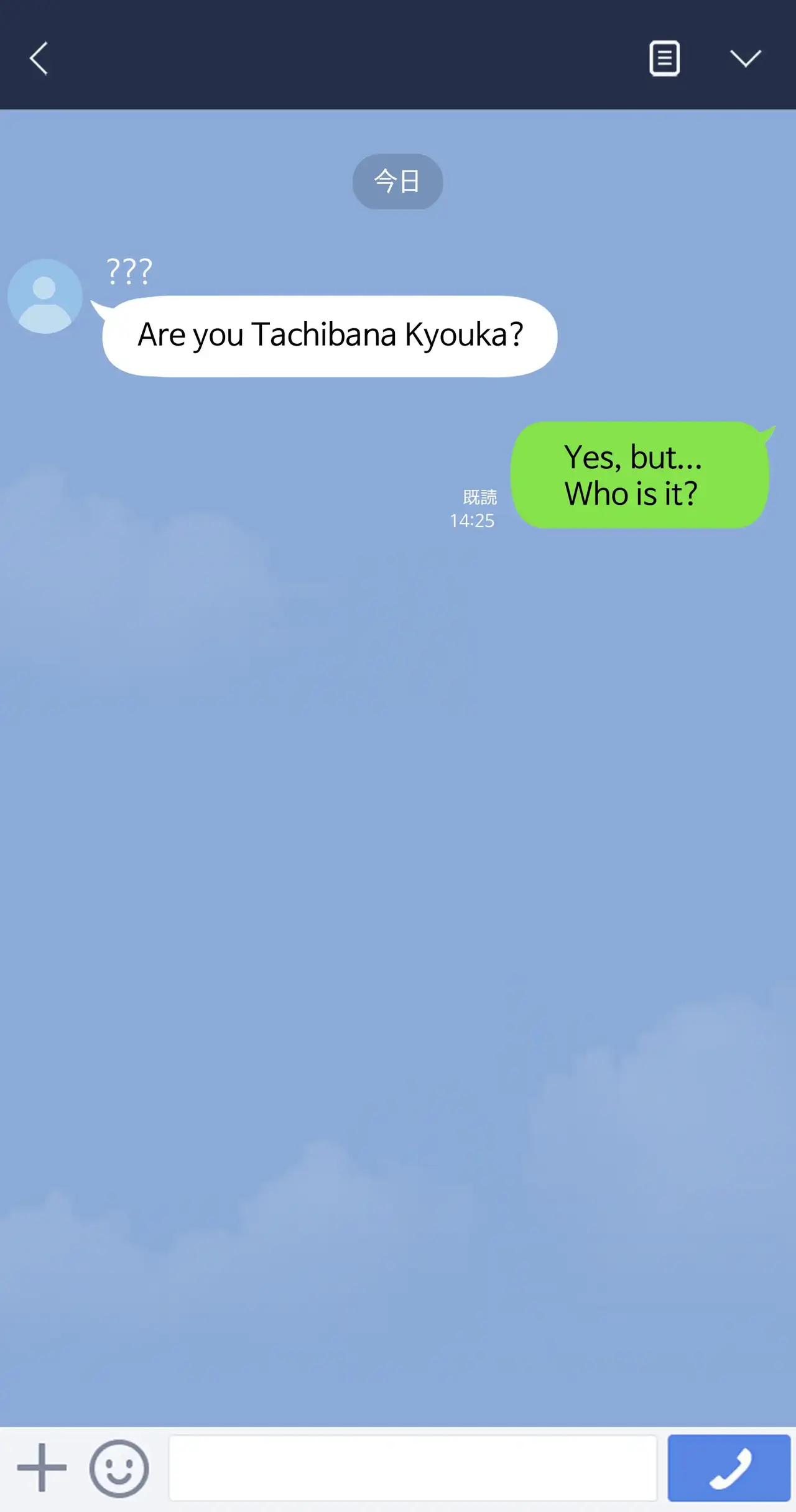Open the plus attachment menu
This screenshot has width=796, height=1512.
pyautogui.click(x=42, y=1467)
